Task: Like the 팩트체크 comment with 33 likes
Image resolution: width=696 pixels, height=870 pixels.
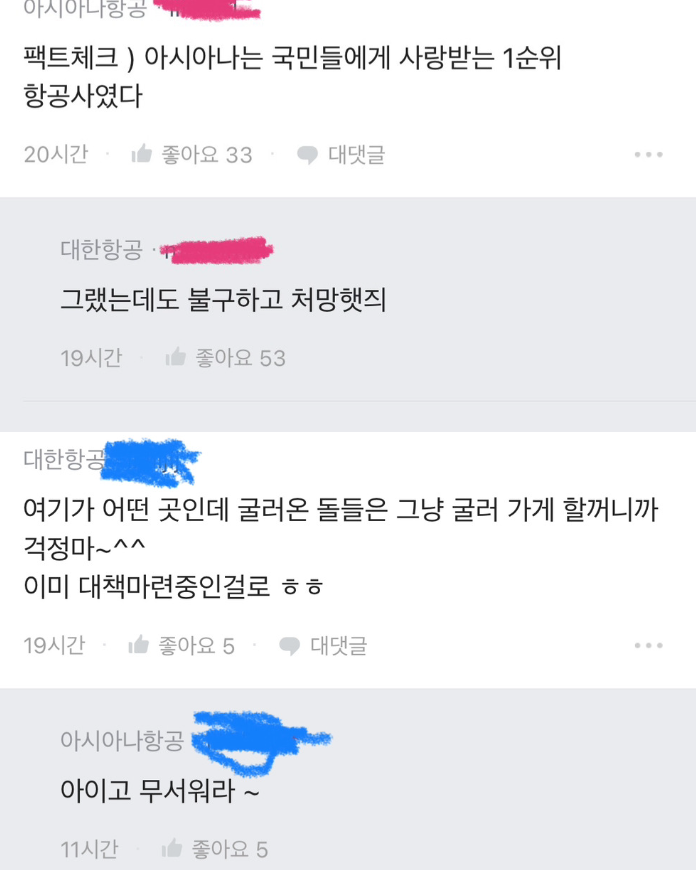Action: [x=190, y=155]
